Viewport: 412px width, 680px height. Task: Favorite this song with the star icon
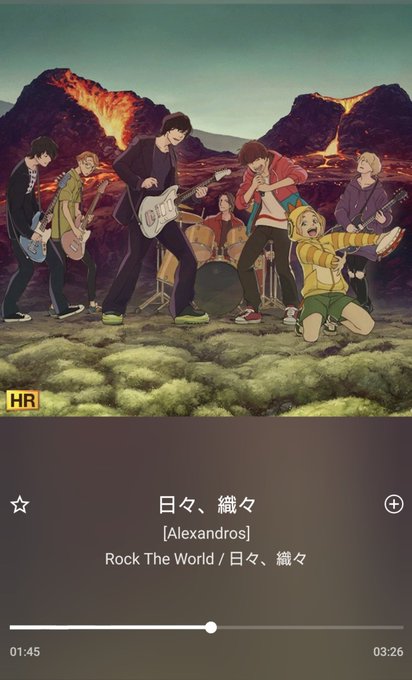pos(20,505)
